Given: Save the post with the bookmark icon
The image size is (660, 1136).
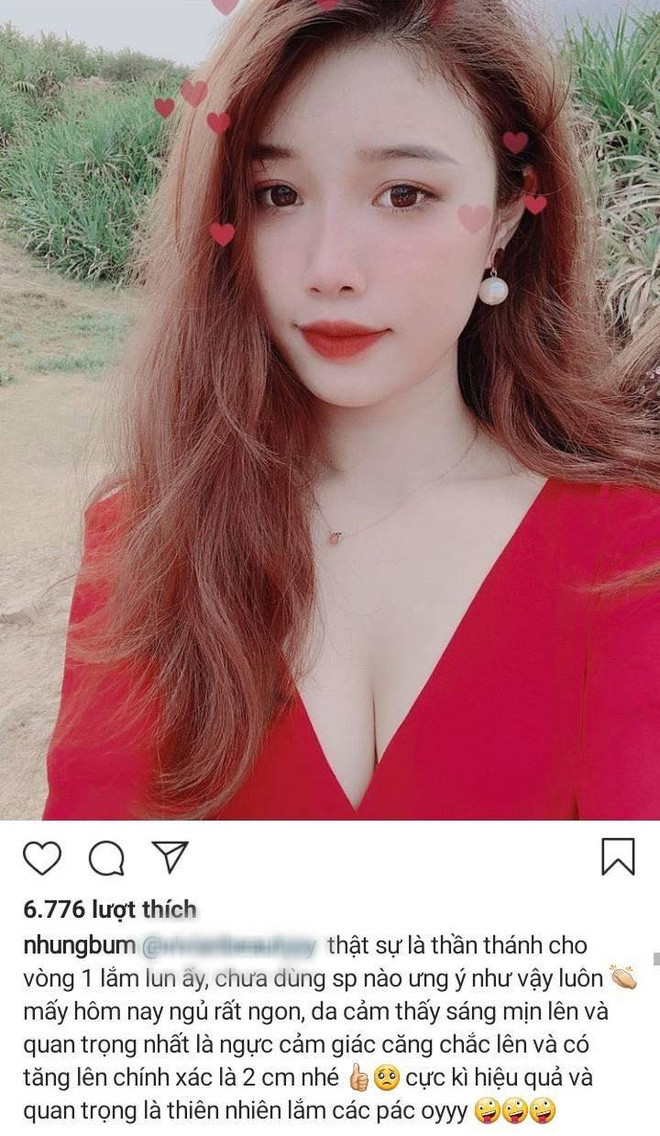Looking at the screenshot, I should [x=617, y=857].
